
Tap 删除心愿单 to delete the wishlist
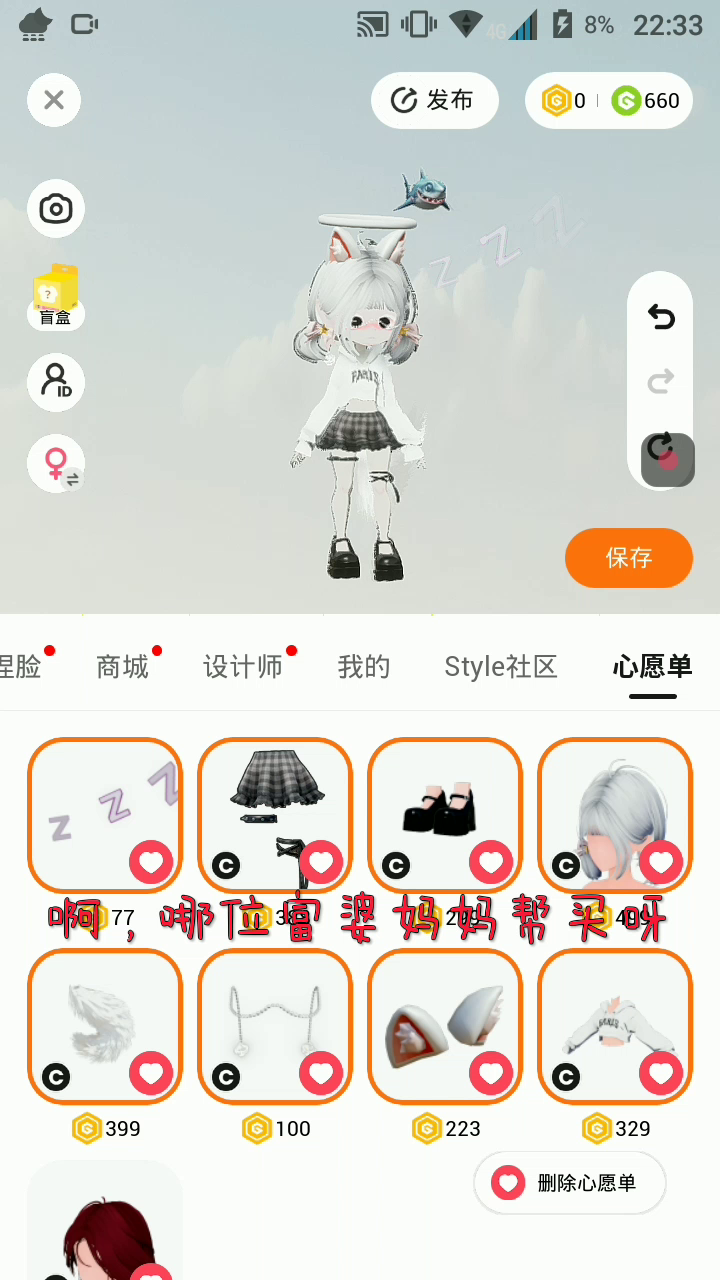pyautogui.click(x=570, y=1183)
